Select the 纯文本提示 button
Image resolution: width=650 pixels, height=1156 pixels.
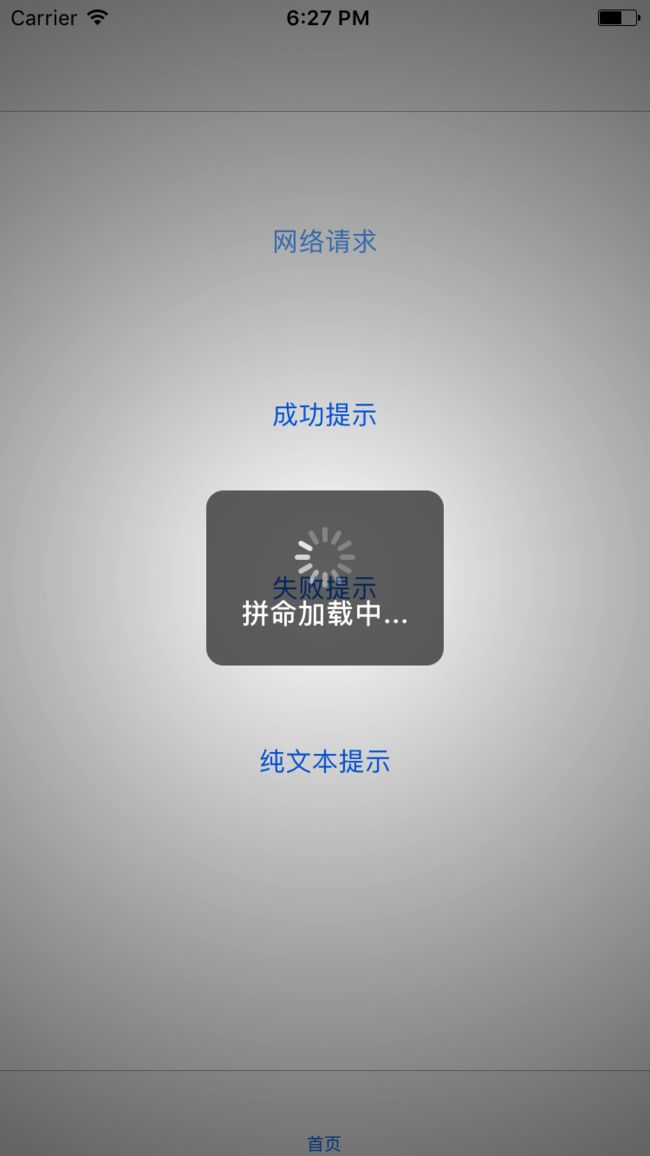click(x=324, y=761)
